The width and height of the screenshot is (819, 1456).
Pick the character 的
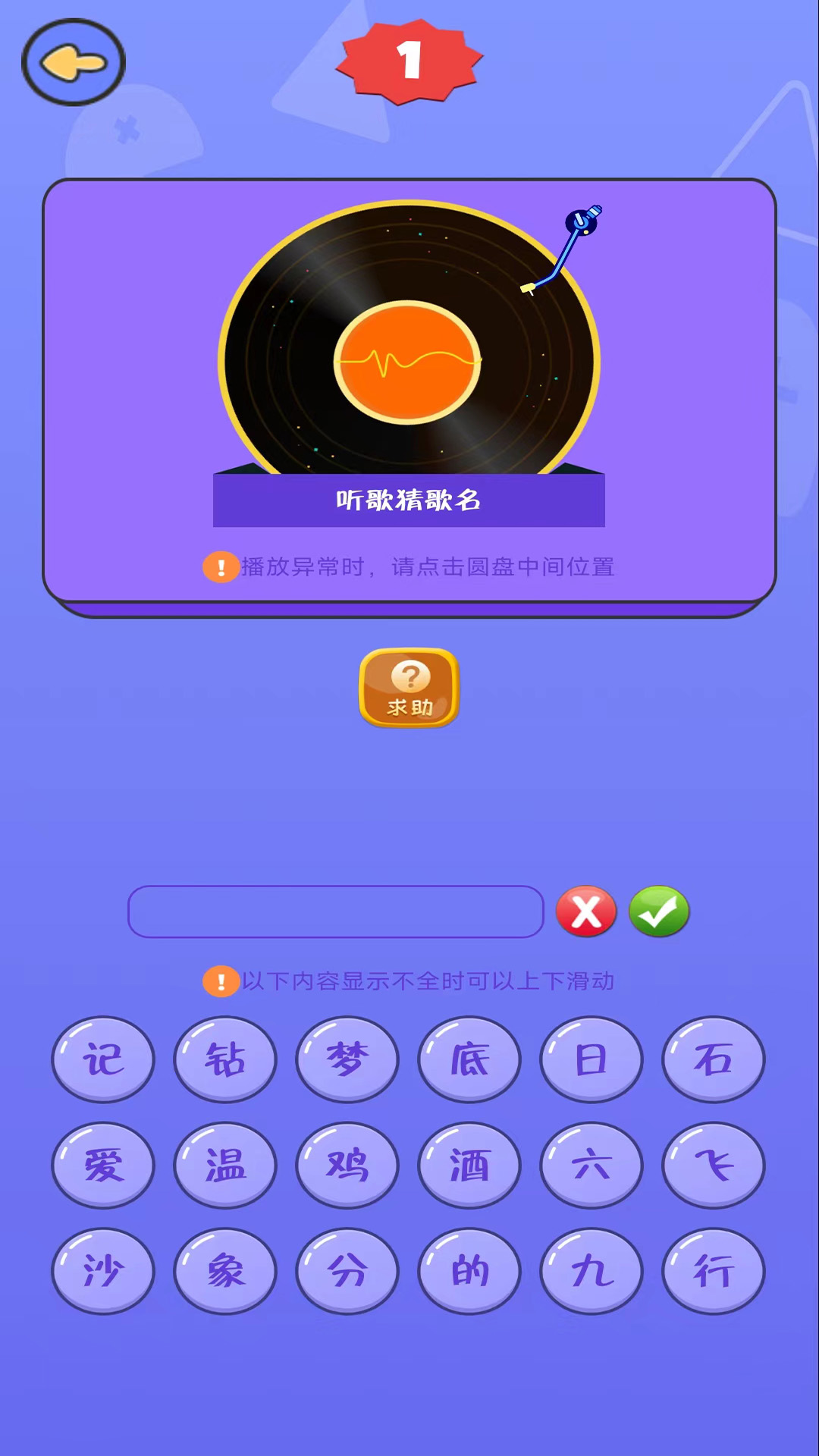pyautogui.click(x=469, y=1271)
